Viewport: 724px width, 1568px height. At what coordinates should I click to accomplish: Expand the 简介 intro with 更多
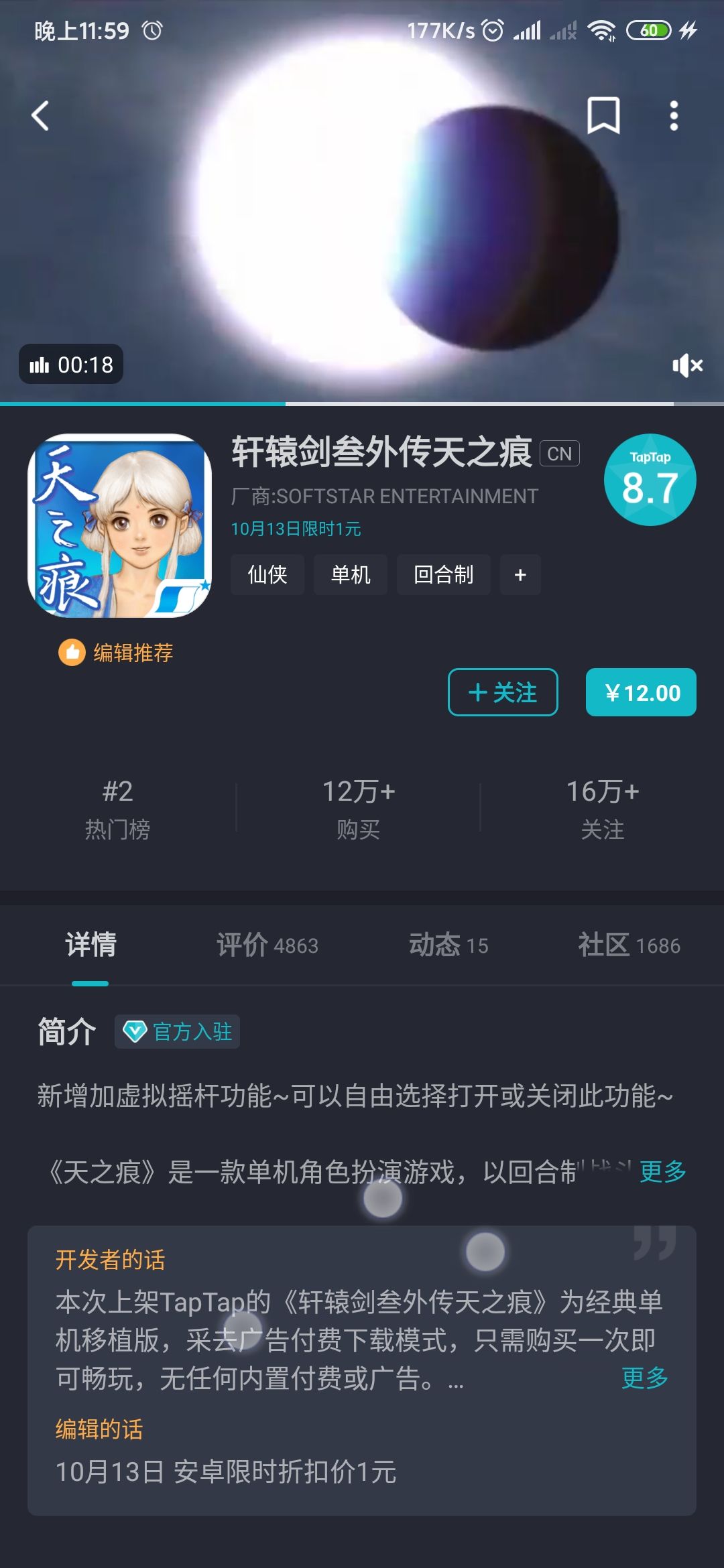point(663,1171)
